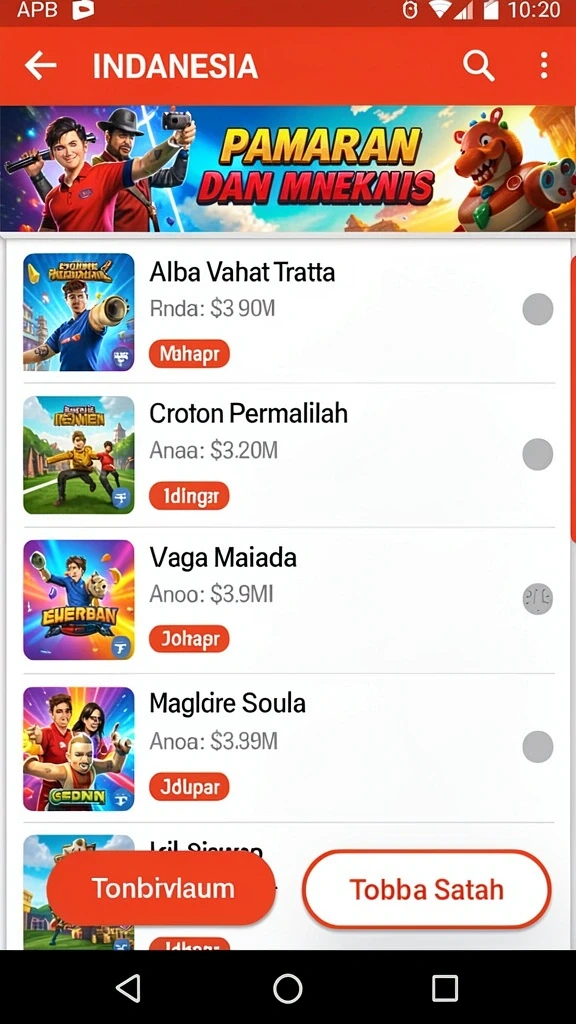The width and height of the screenshot is (576, 1024).
Task: Tap the Mahapr chip
Action: pyautogui.click(x=189, y=354)
